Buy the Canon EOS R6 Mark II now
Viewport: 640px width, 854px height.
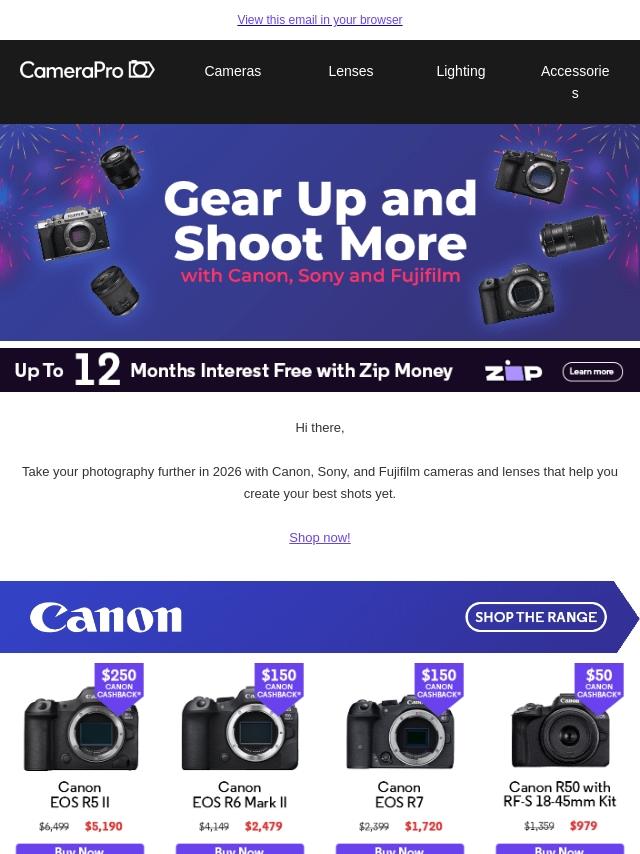[x=240, y=849]
